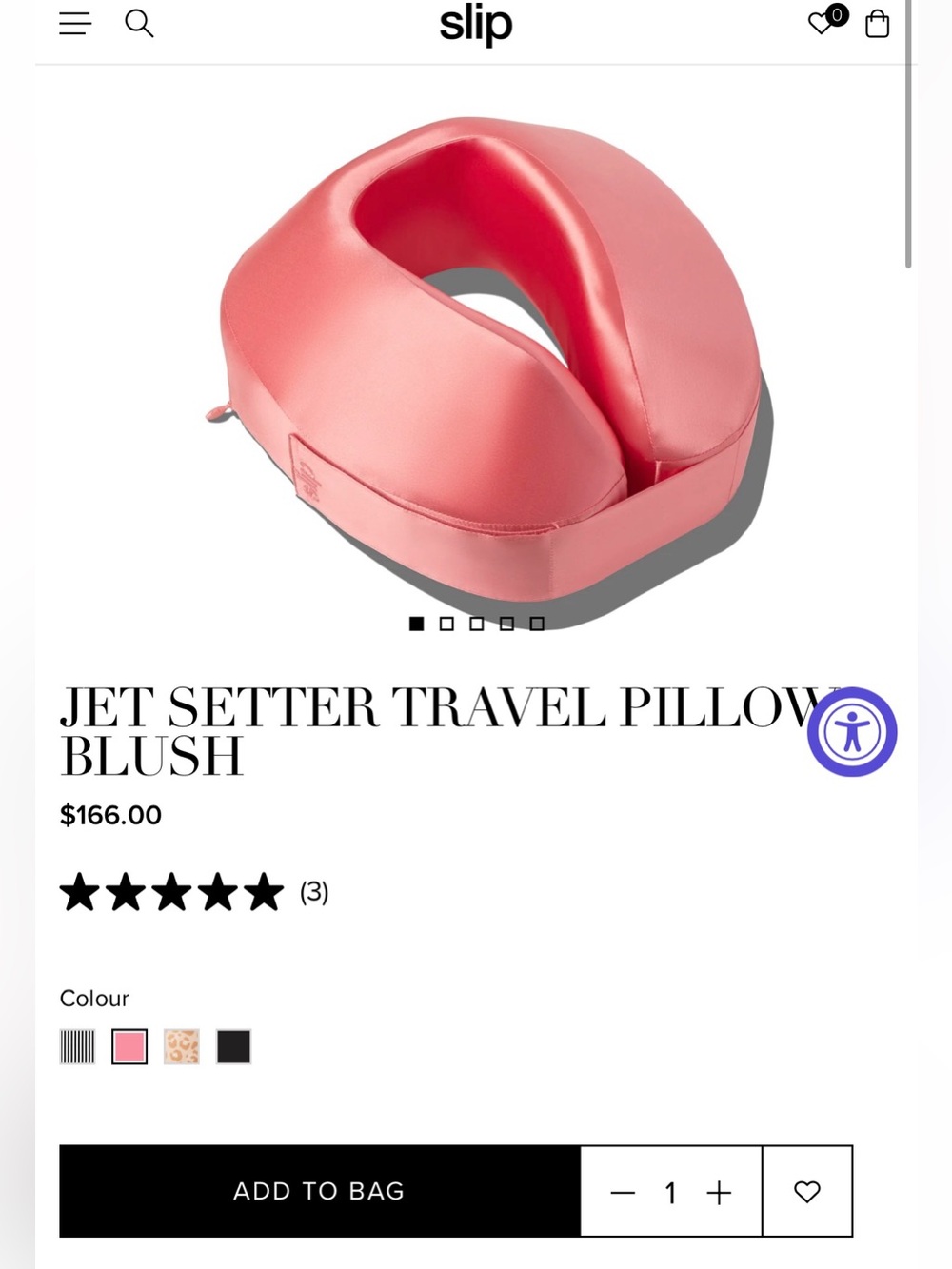Image resolution: width=952 pixels, height=1269 pixels.
Task: Add to bag
Action: point(320,1191)
